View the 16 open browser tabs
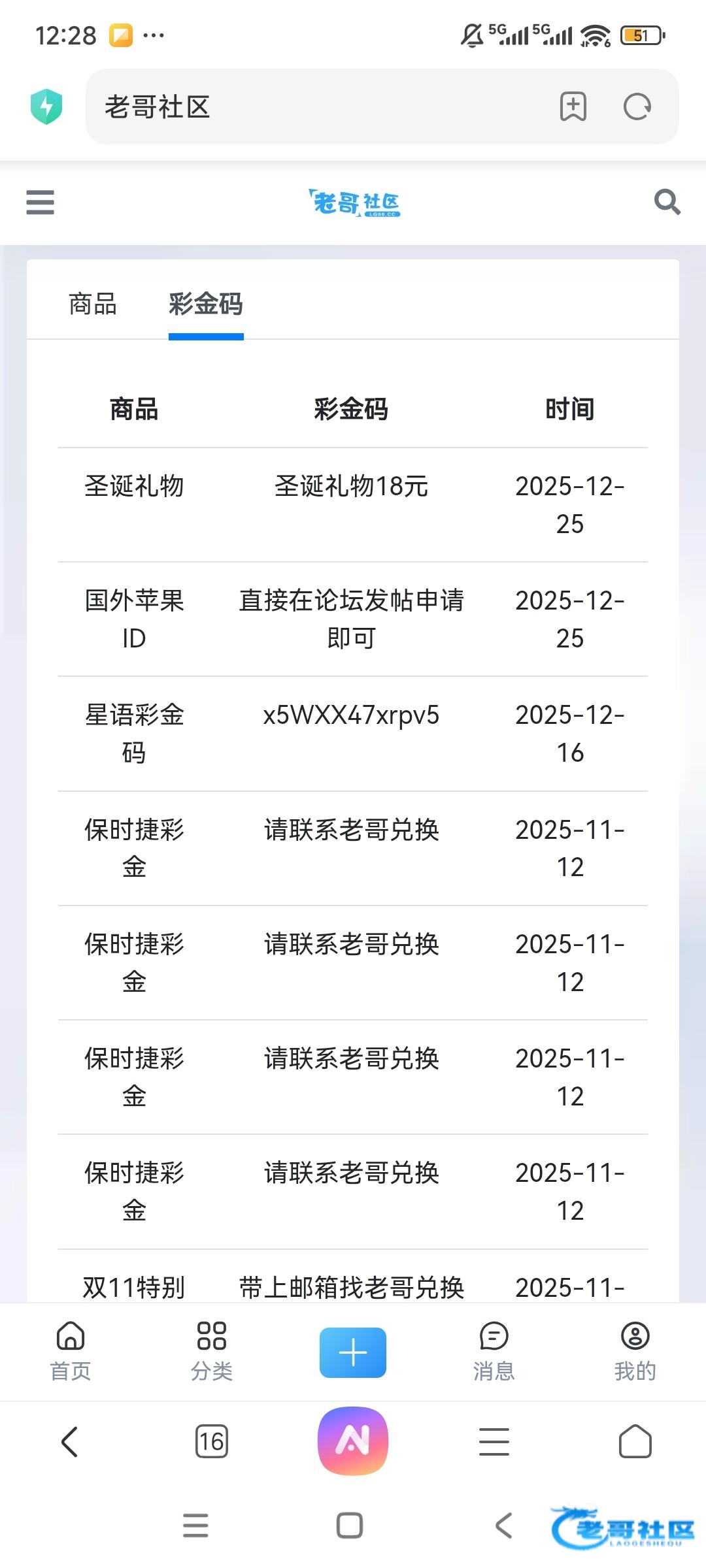This screenshot has width=706, height=1568. click(x=212, y=1441)
